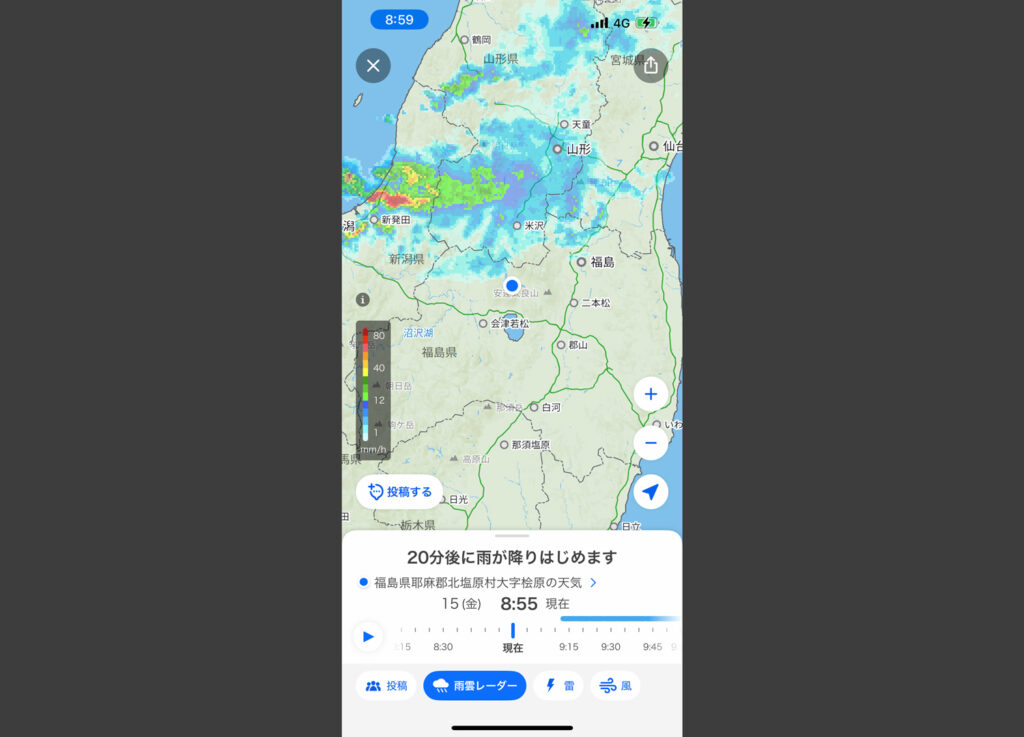Switch to the 雷 lightning tab

(x=559, y=686)
